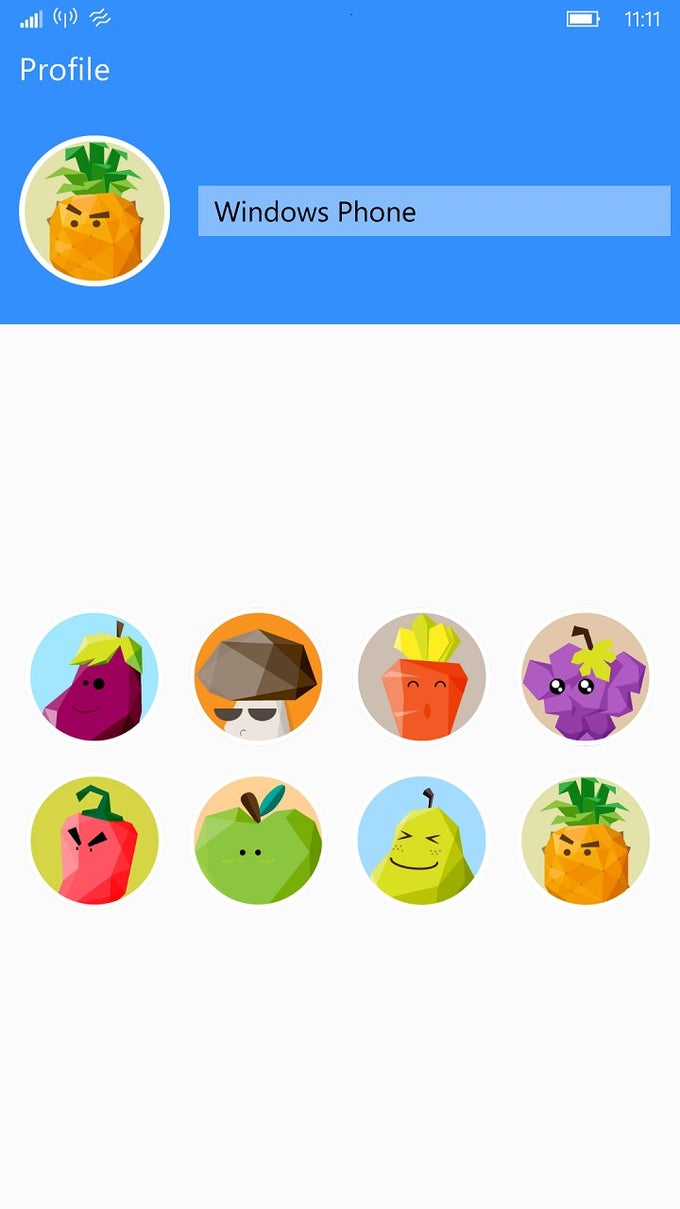Select the purple grapes avatar
680x1209 pixels.
tap(586, 677)
